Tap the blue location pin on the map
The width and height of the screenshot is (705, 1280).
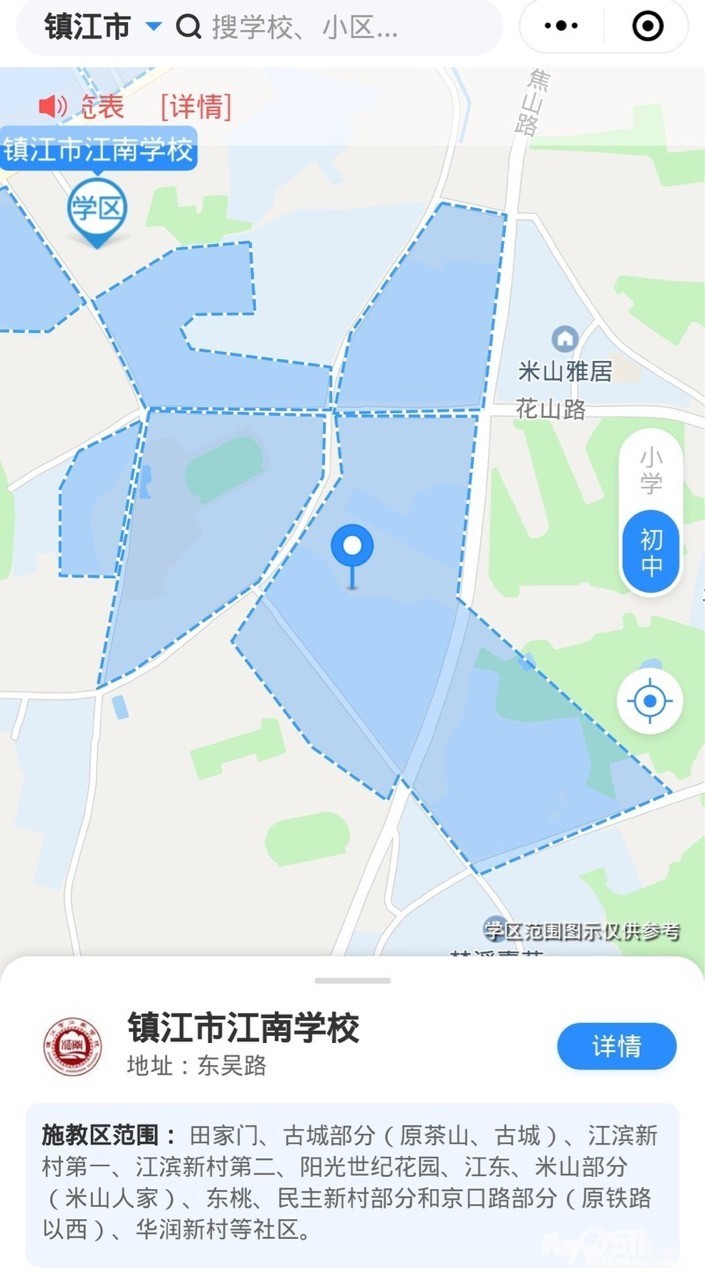pos(352,549)
